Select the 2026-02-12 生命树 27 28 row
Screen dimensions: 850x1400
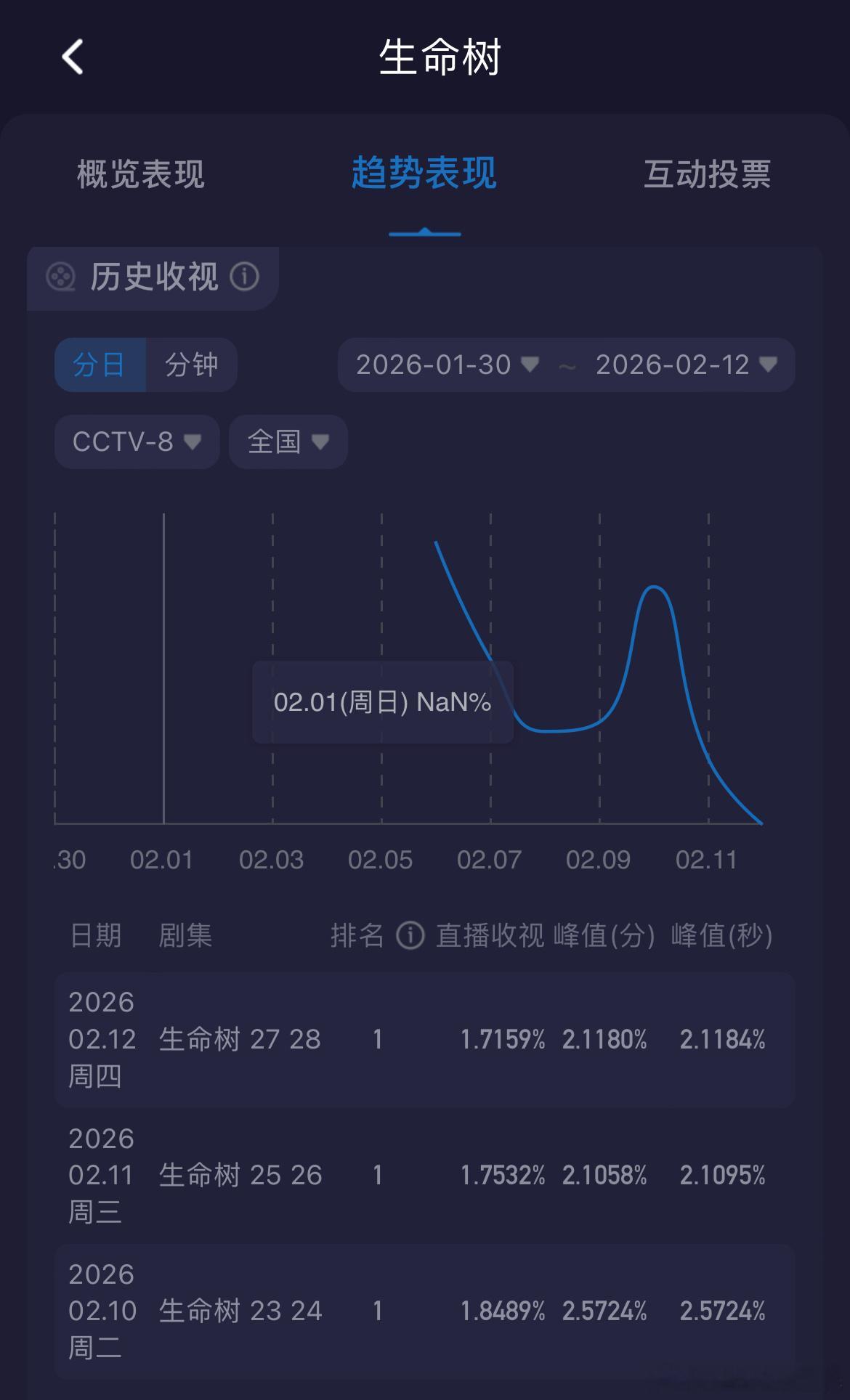(x=425, y=1040)
